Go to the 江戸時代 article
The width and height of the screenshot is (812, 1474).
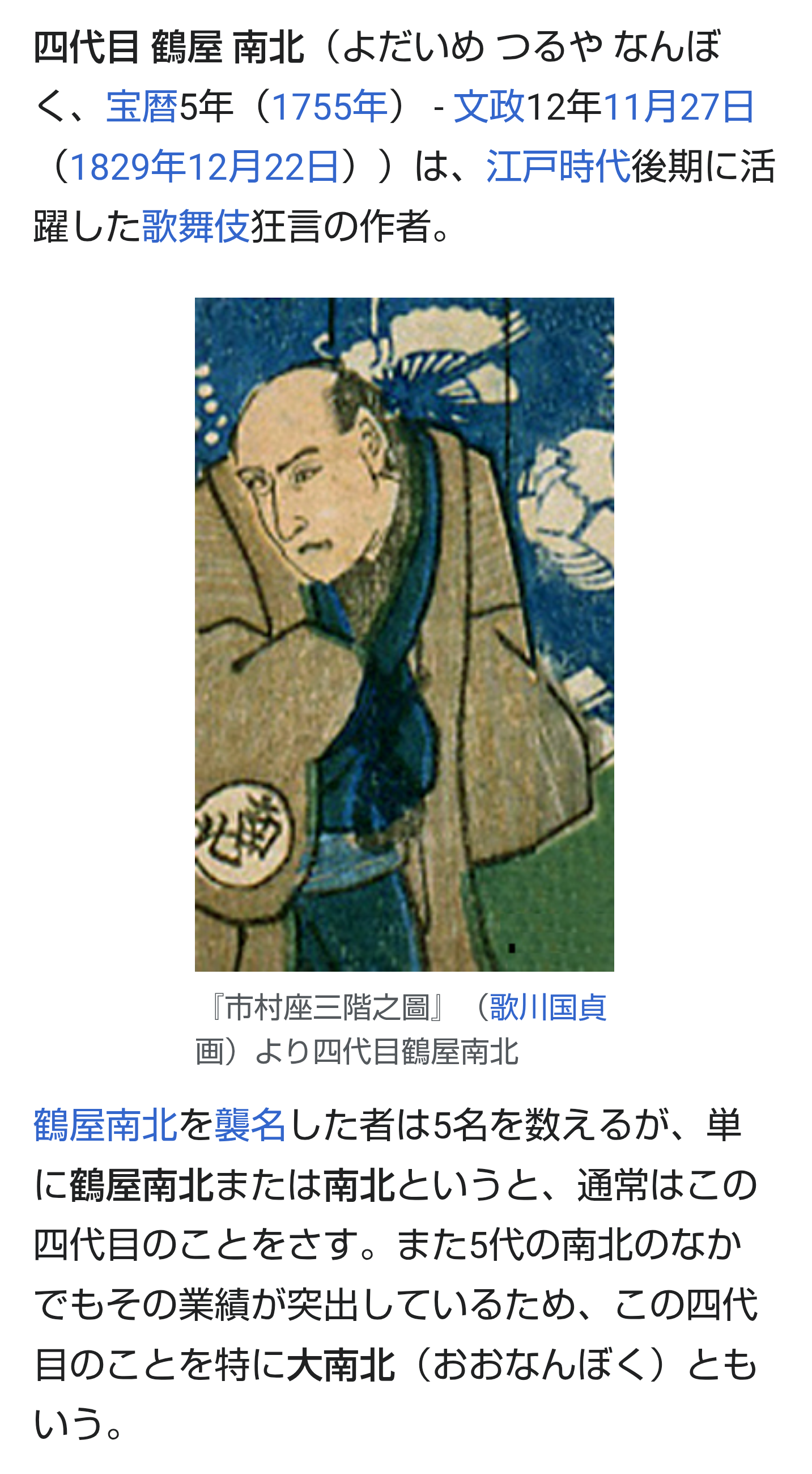[558, 167]
